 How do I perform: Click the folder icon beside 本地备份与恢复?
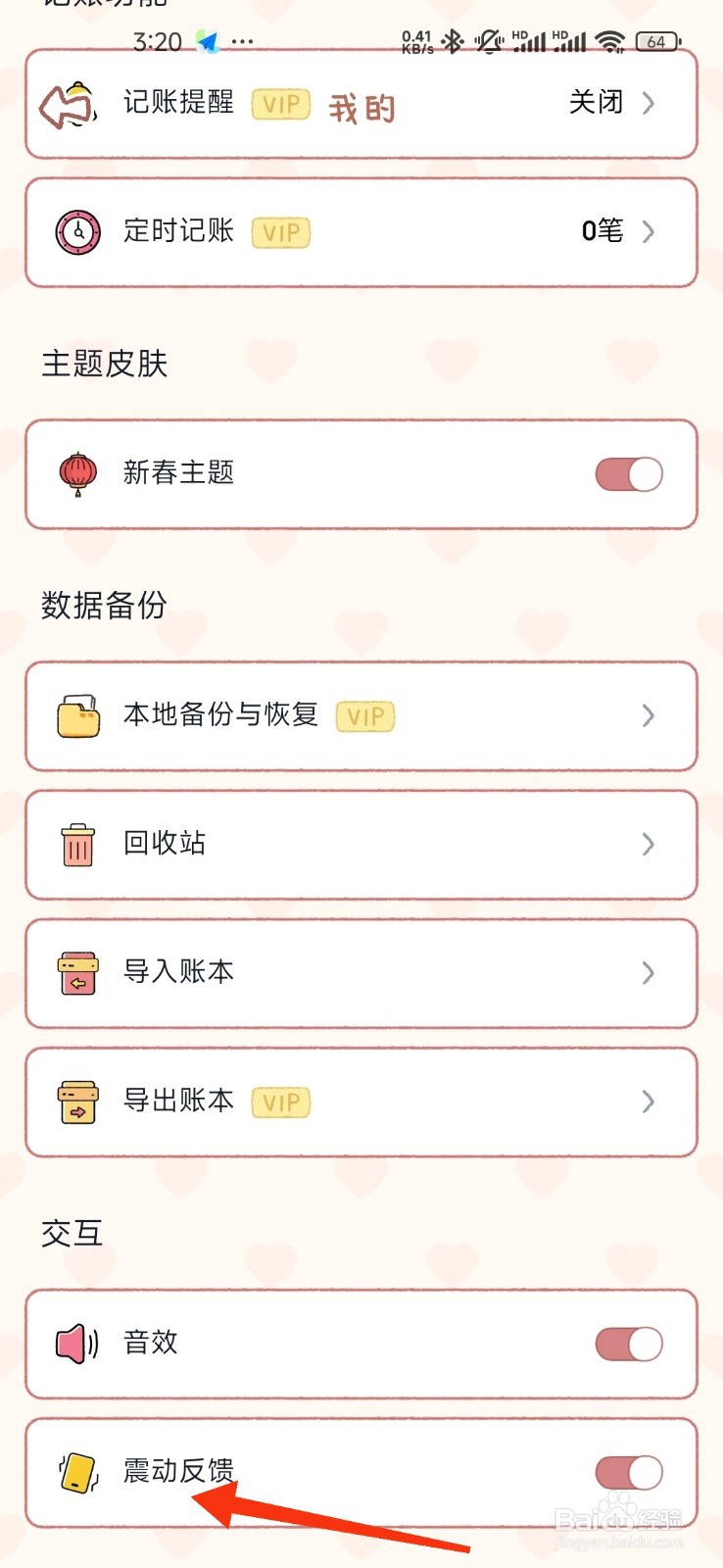[x=77, y=715]
